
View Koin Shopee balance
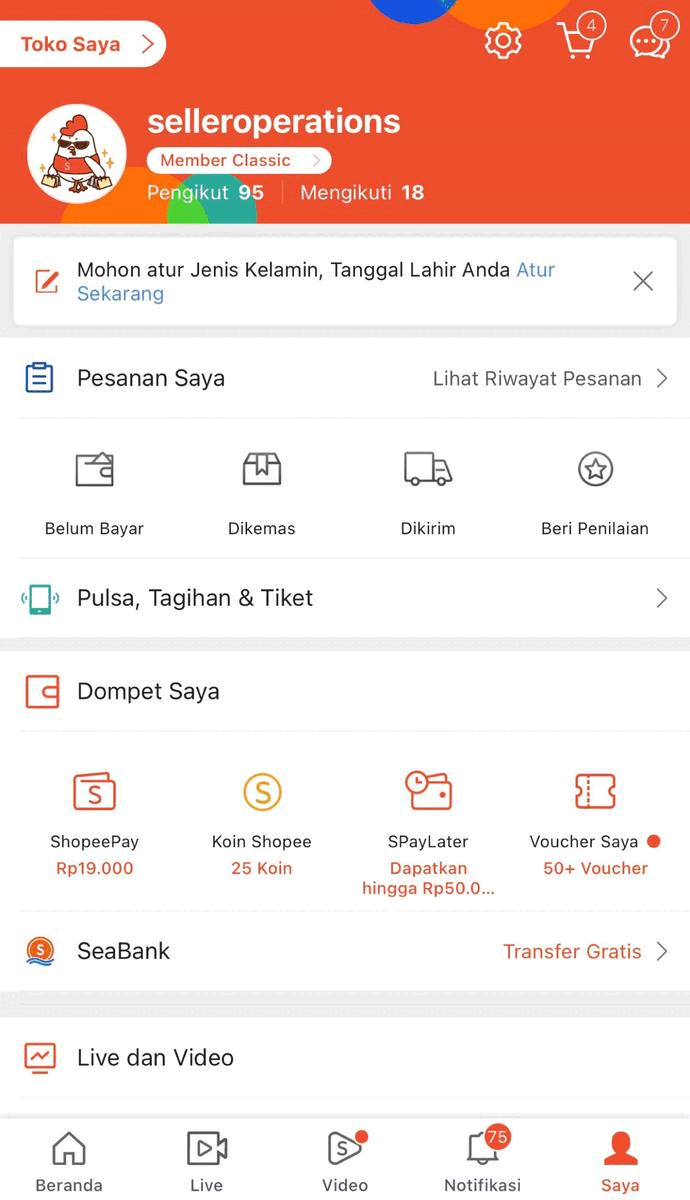[x=261, y=822]
